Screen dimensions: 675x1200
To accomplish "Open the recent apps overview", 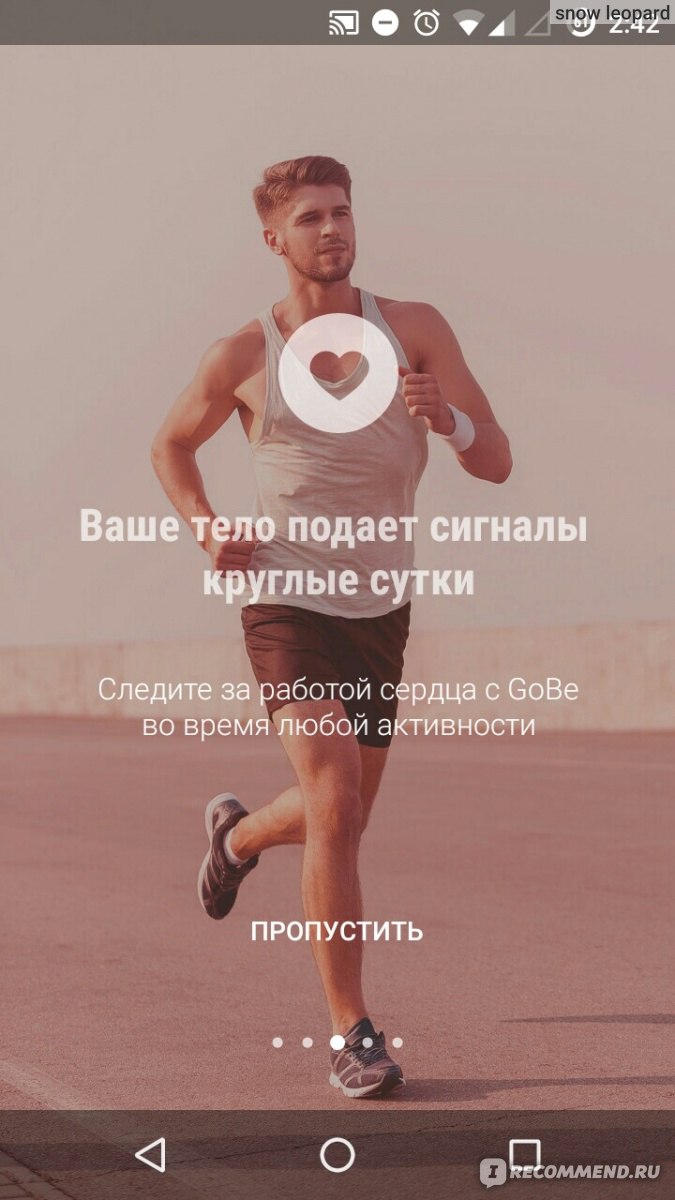I will [524, 1155].
